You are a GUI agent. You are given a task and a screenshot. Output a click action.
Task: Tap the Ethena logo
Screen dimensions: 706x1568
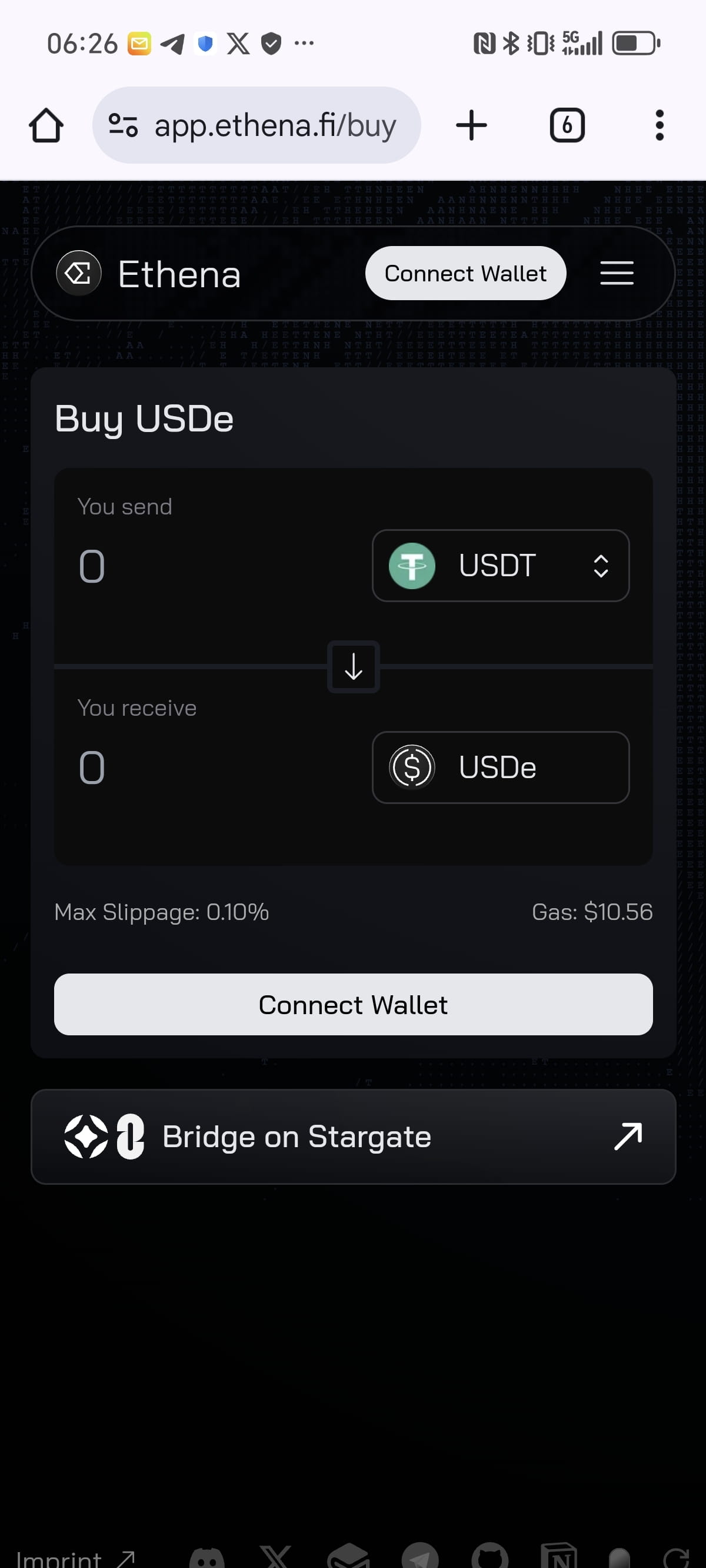click(79, 273)
